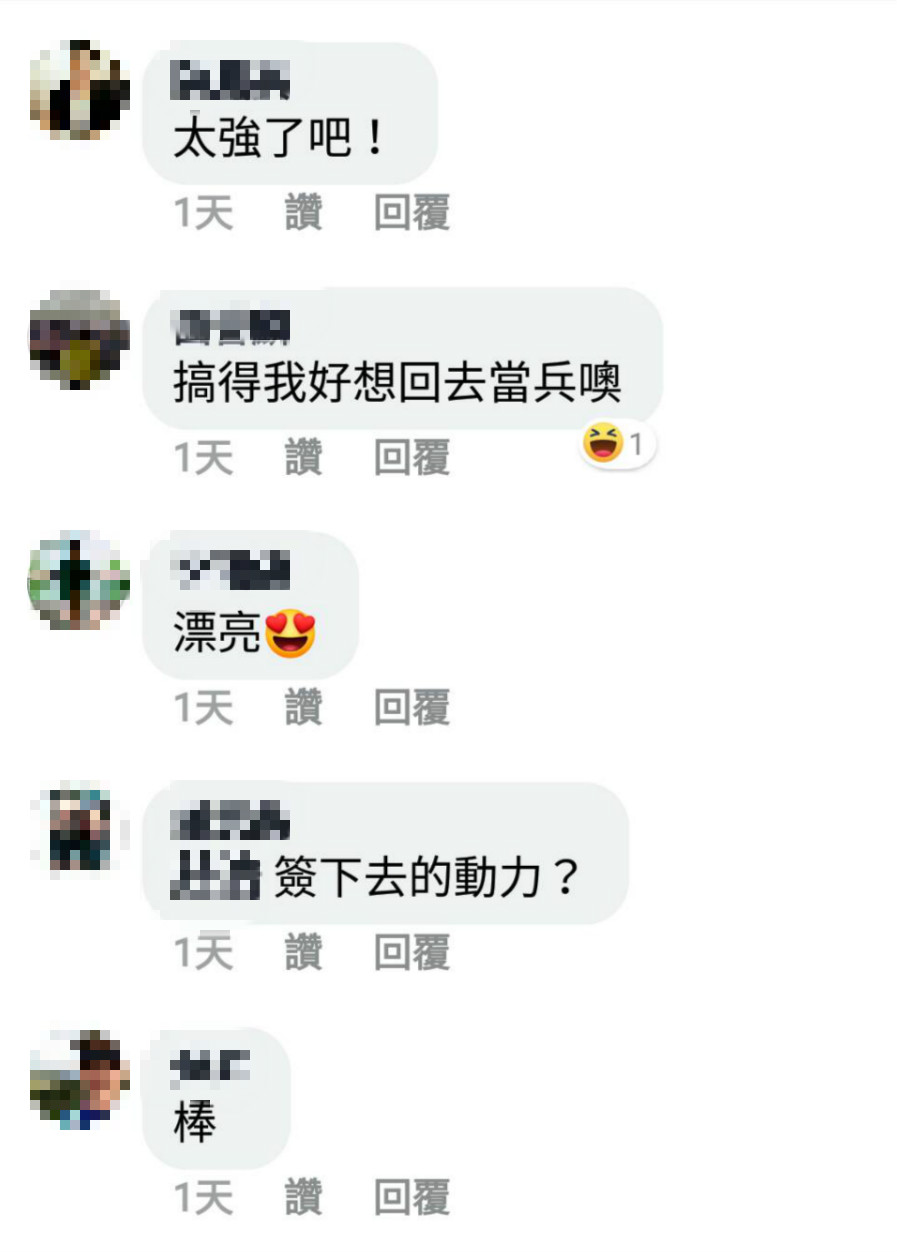Screen dimensions: 897x1252
Task: Open the tagged name in 簽下去的動力 comment
Action: 215,878
